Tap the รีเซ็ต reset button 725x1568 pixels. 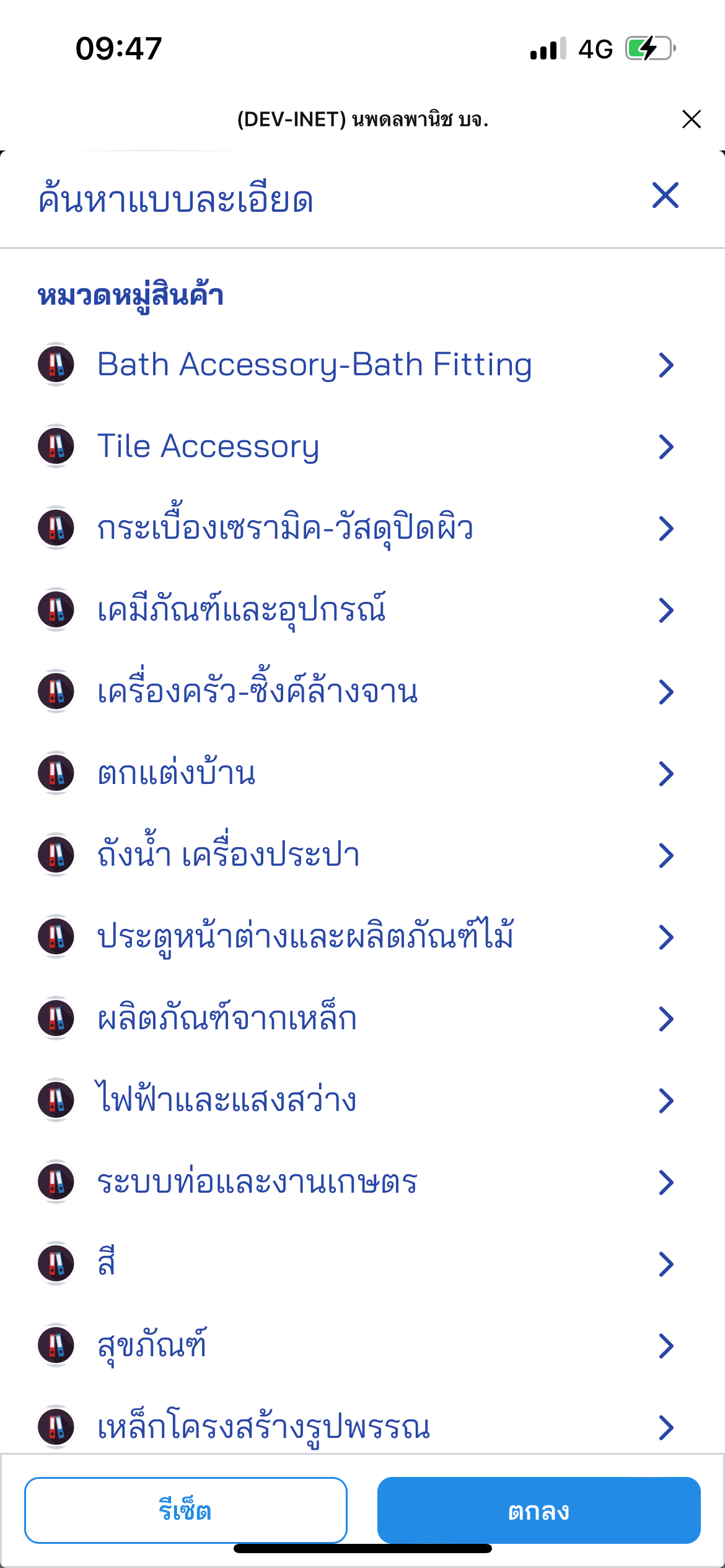click(185, 1510)
